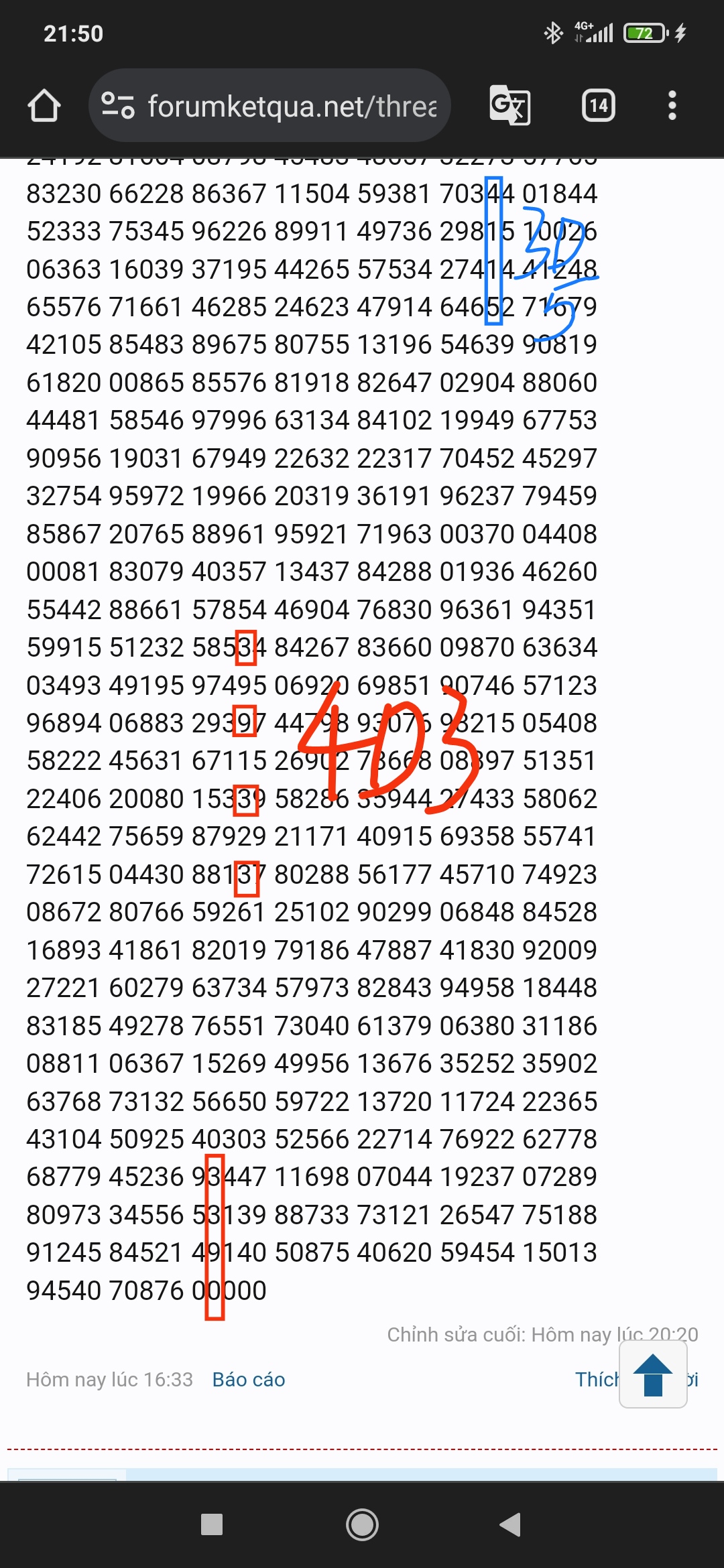Viewport: 724px width, 1568px height.
Task: Like the post with Thích
Action: [x=595, y=1380]
